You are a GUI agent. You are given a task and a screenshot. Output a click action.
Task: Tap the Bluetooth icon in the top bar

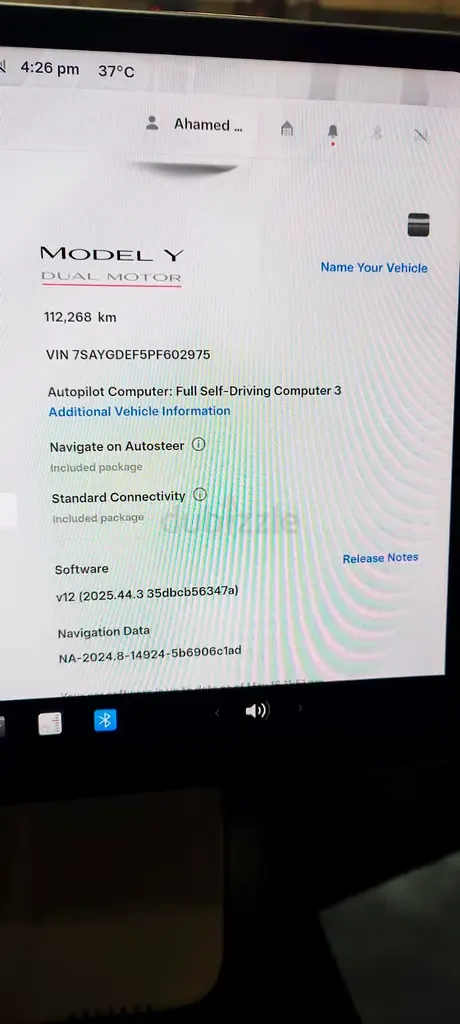[377, 133]
